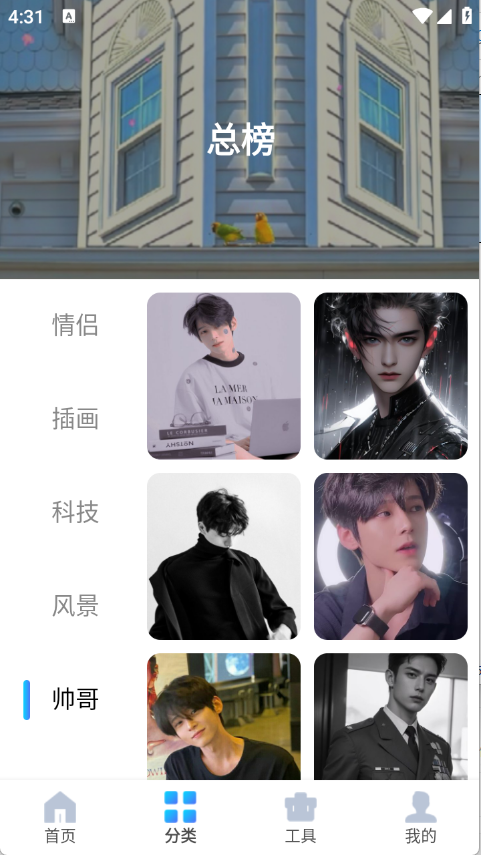
Task: Tap the 分类 tab
Action: point(181,817)
